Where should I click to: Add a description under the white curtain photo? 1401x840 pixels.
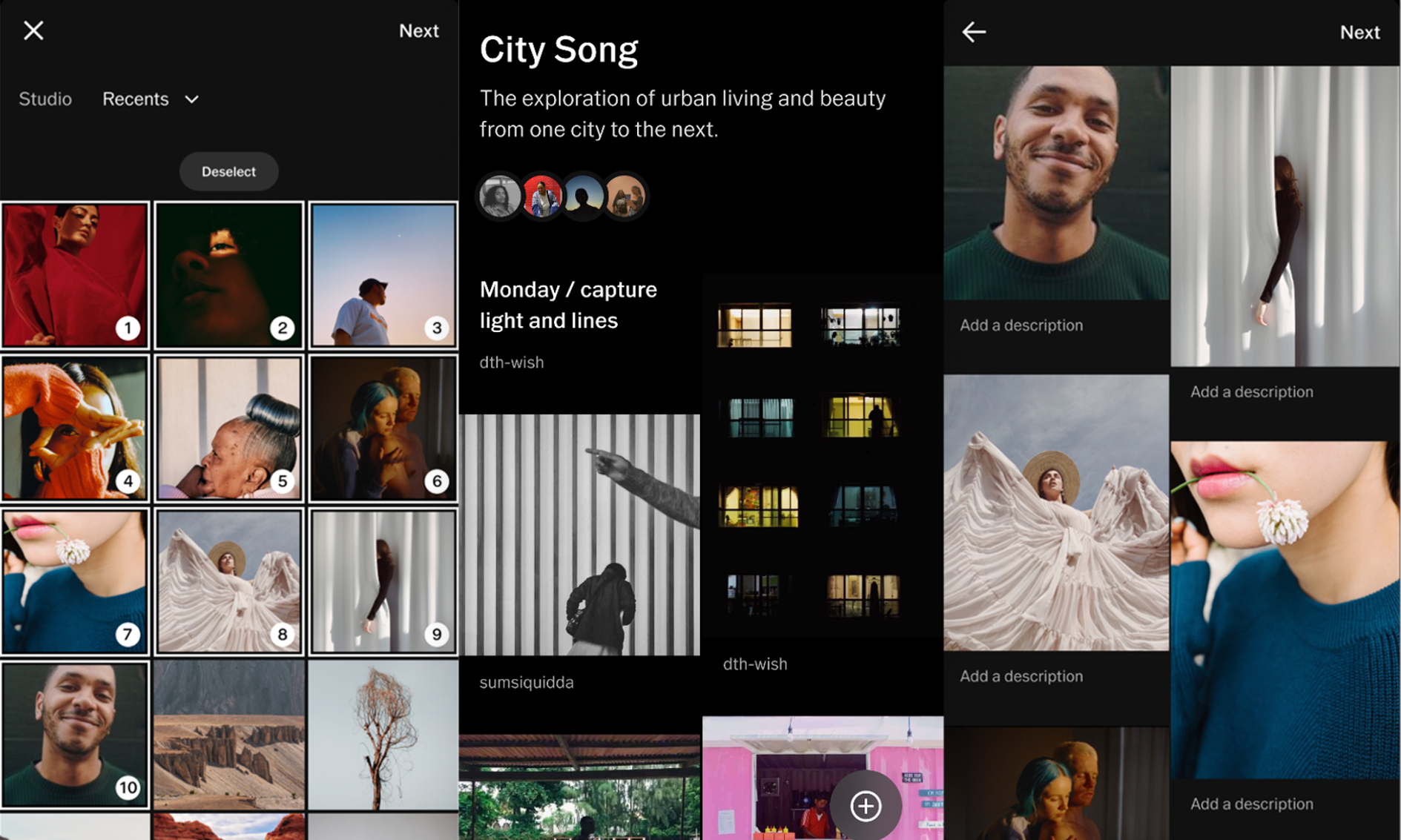click(x=1252, y=391)
